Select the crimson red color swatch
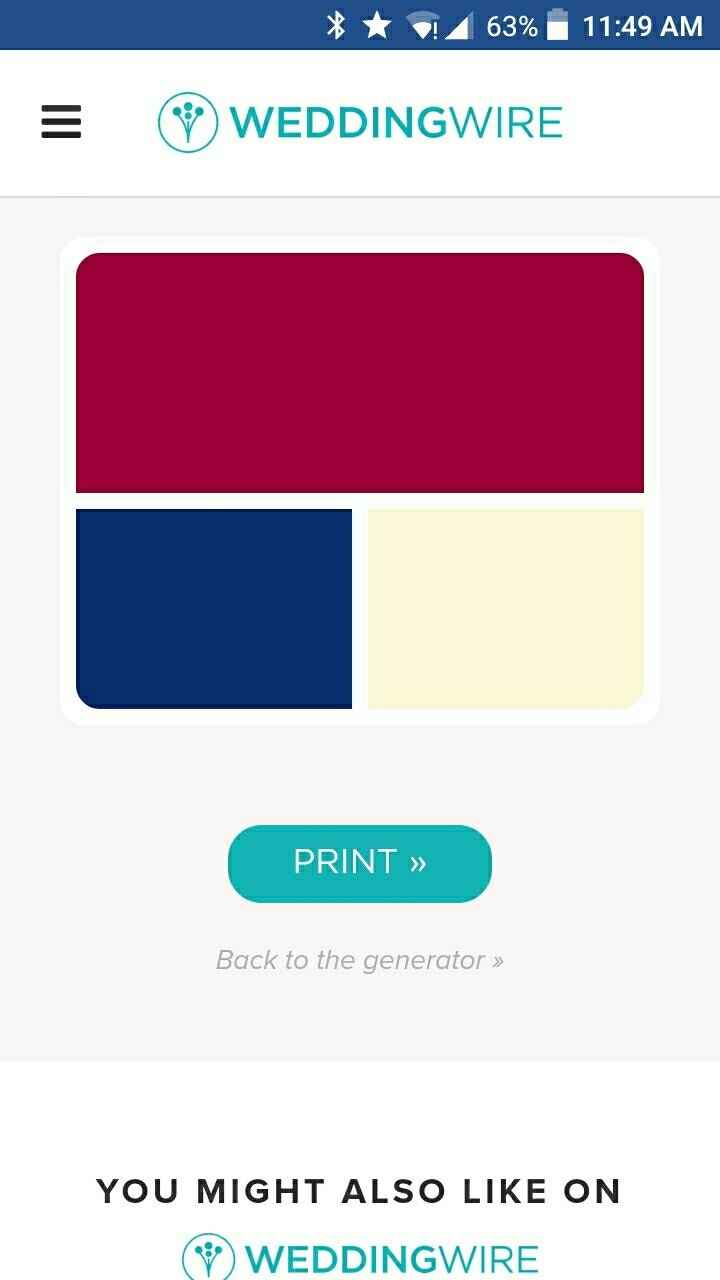Viewport: 720px width, 1280px height. (360, 372)
